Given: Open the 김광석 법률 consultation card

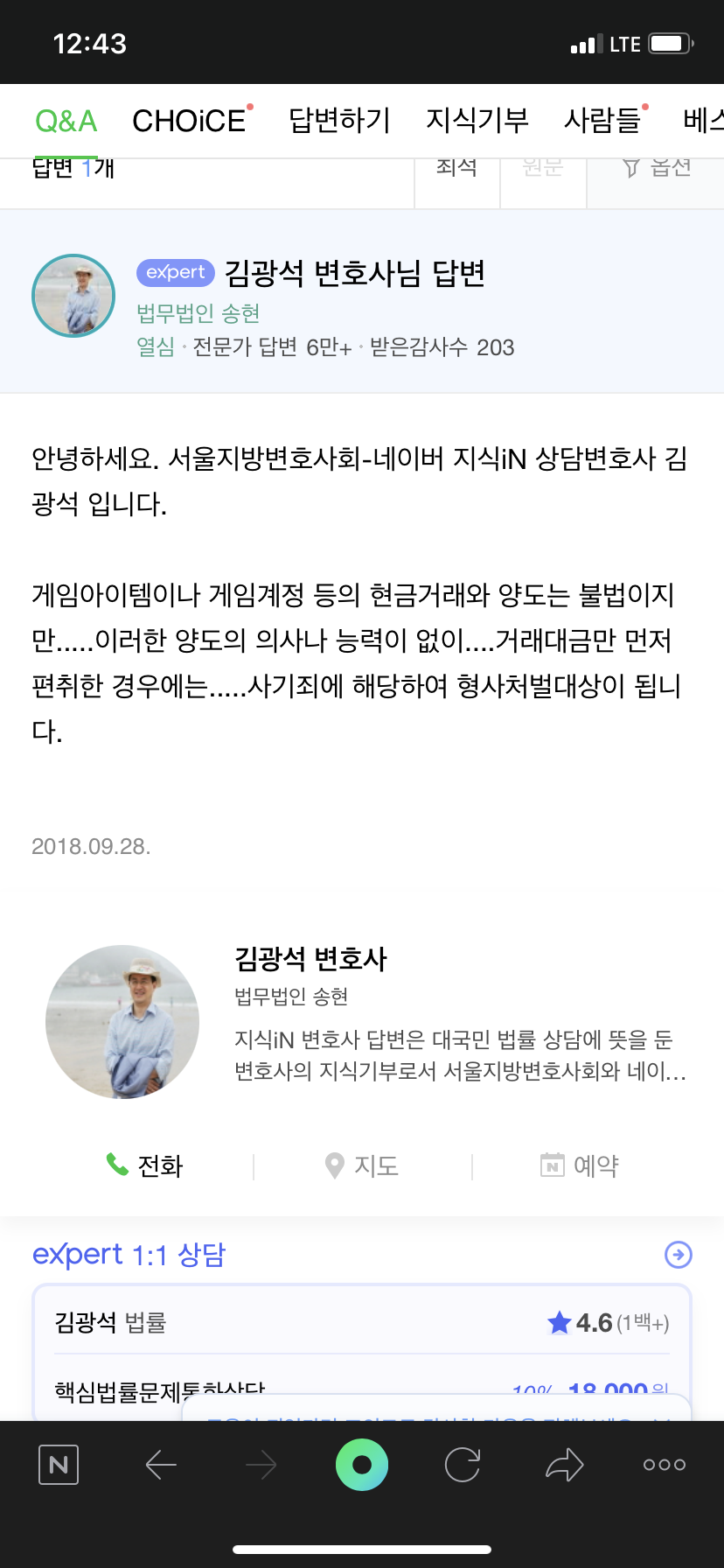Looking at the screenshot, I should click(x=362, y=1323).
